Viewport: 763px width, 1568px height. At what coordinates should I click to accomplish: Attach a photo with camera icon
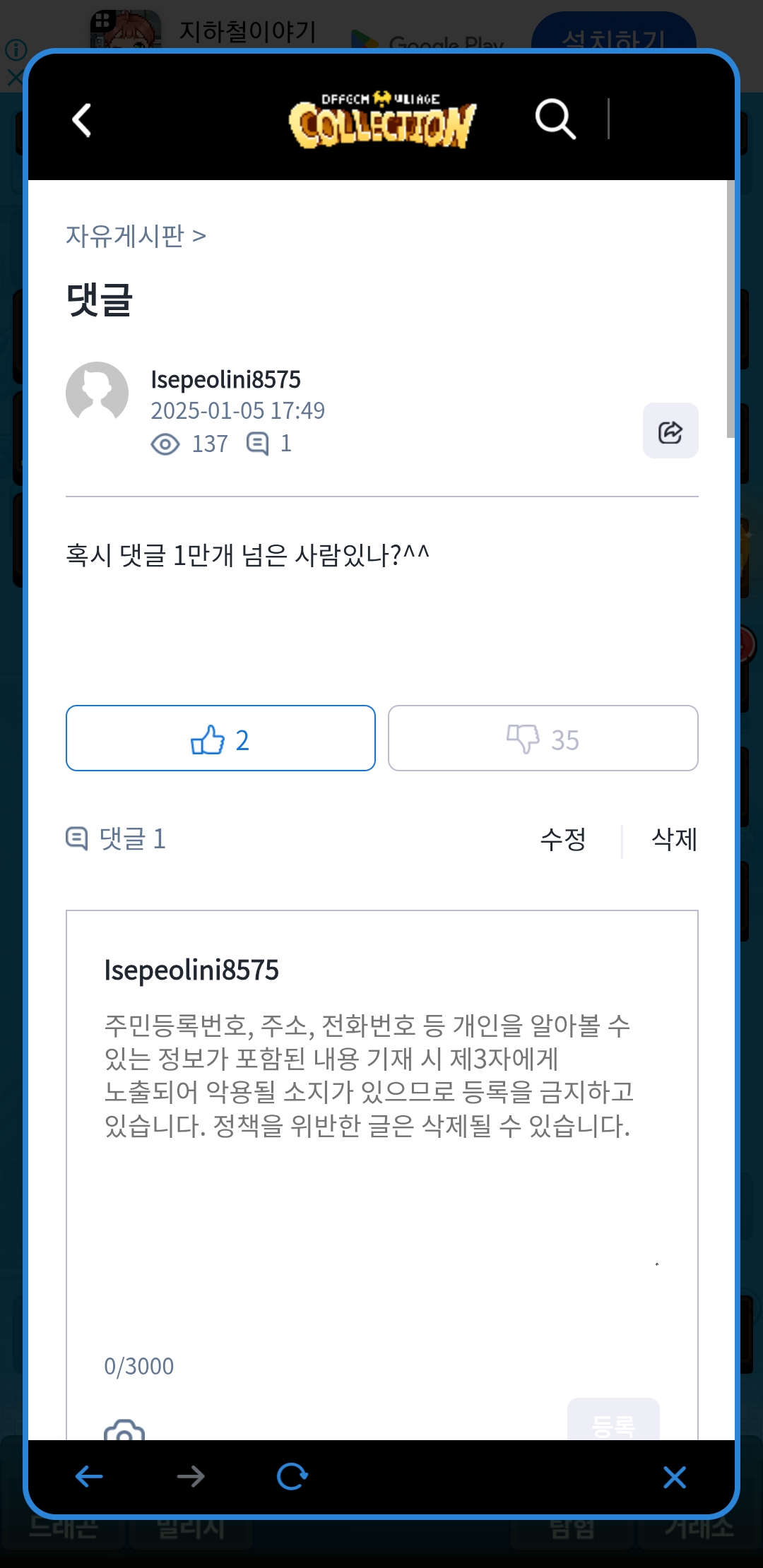(124, 1430)
